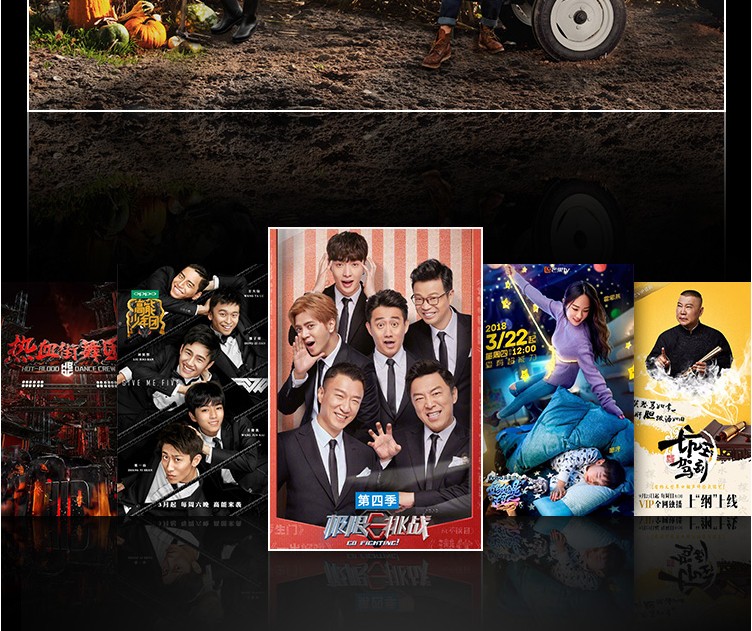Open the 坑王驾到 poster
Image resolution: width=752 pixels, height=631 pixels.
click(x=692, y=400)
